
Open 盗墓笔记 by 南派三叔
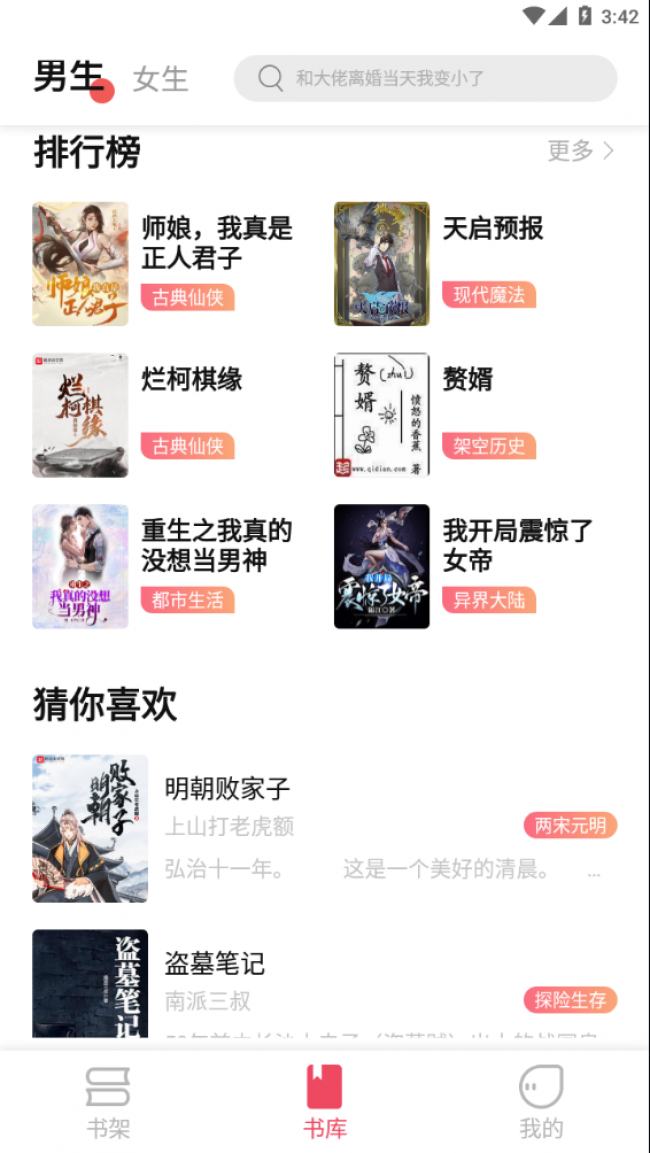(325, 984)
